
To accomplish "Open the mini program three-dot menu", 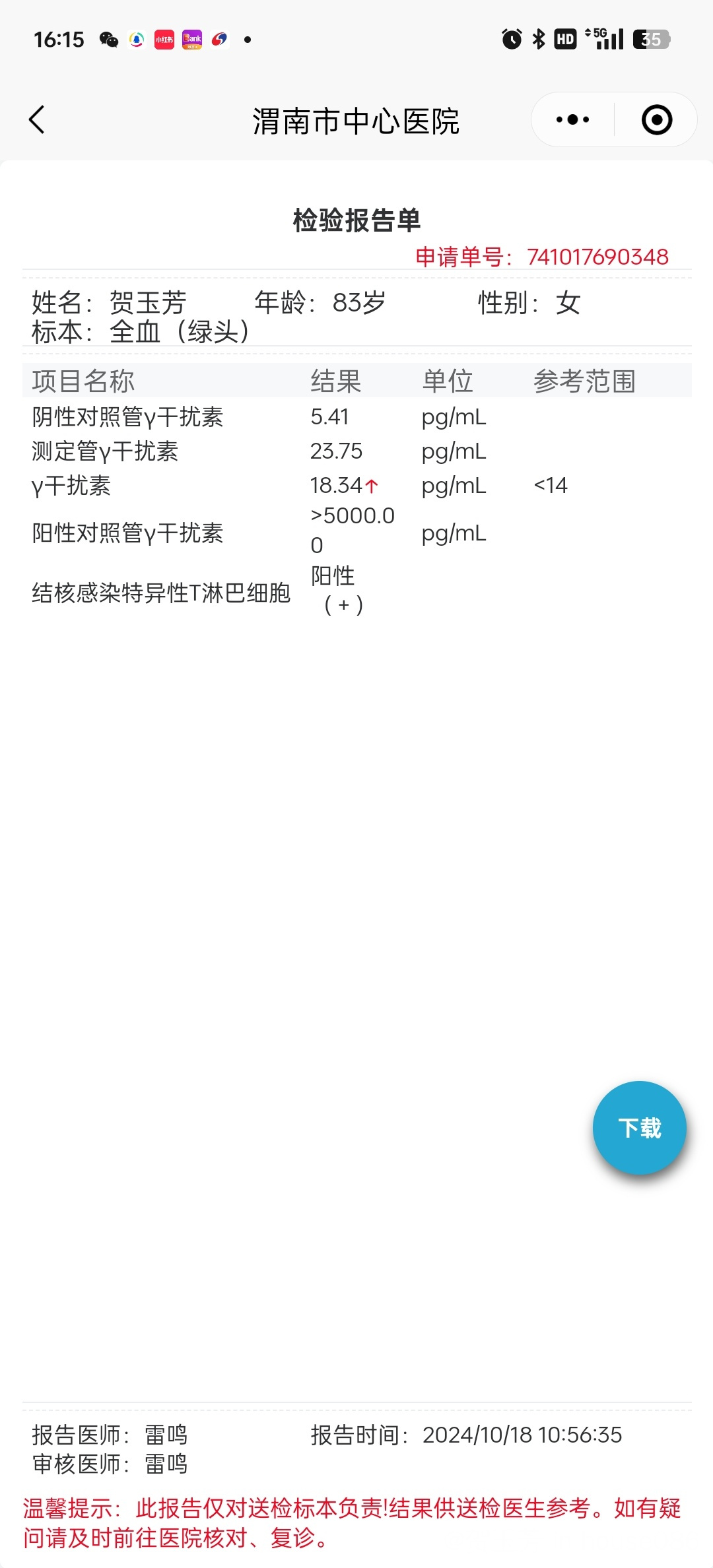I will click(572, 120).
